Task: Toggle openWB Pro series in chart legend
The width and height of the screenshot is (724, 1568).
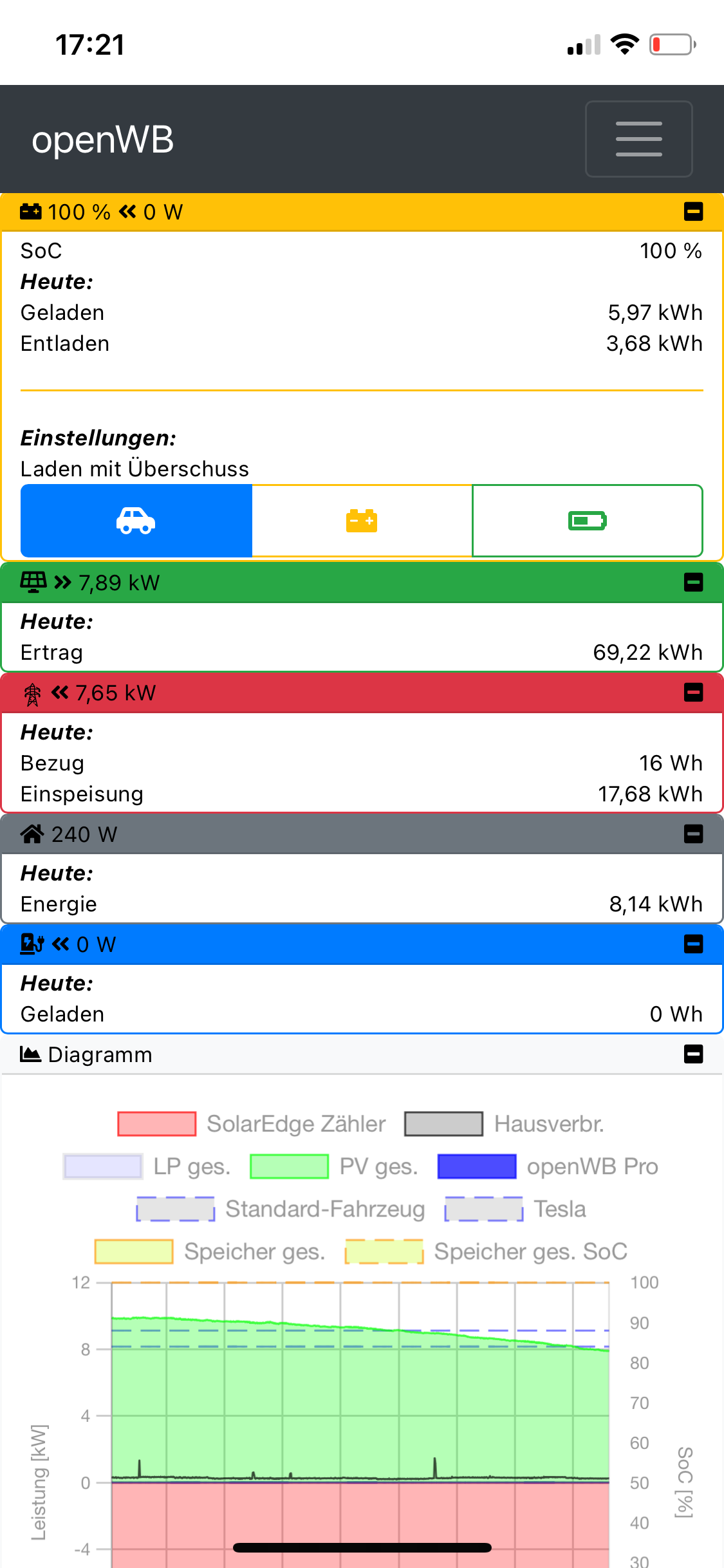Action: 548,1166
